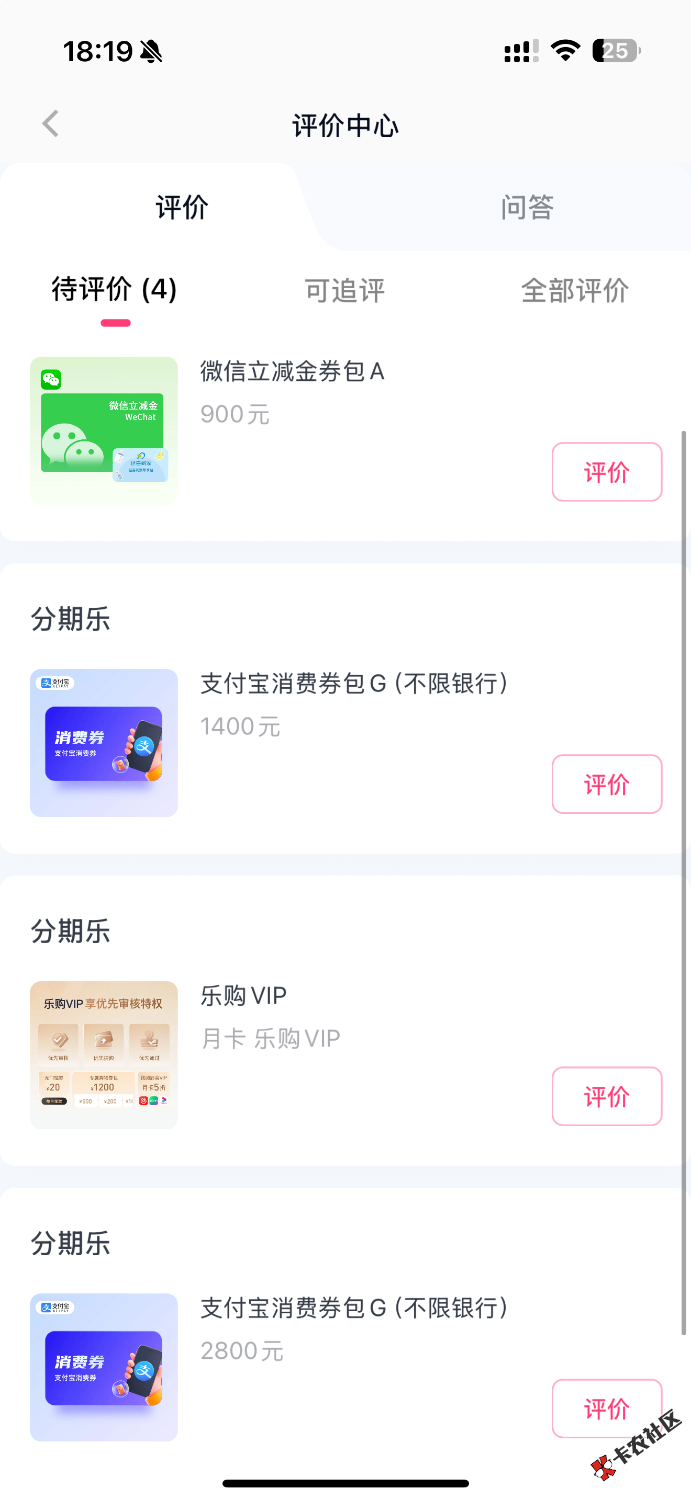Open the 2800元 支付宝消费券包G image
Screen dimensions: 691x1500
(x=104, y=1367)
